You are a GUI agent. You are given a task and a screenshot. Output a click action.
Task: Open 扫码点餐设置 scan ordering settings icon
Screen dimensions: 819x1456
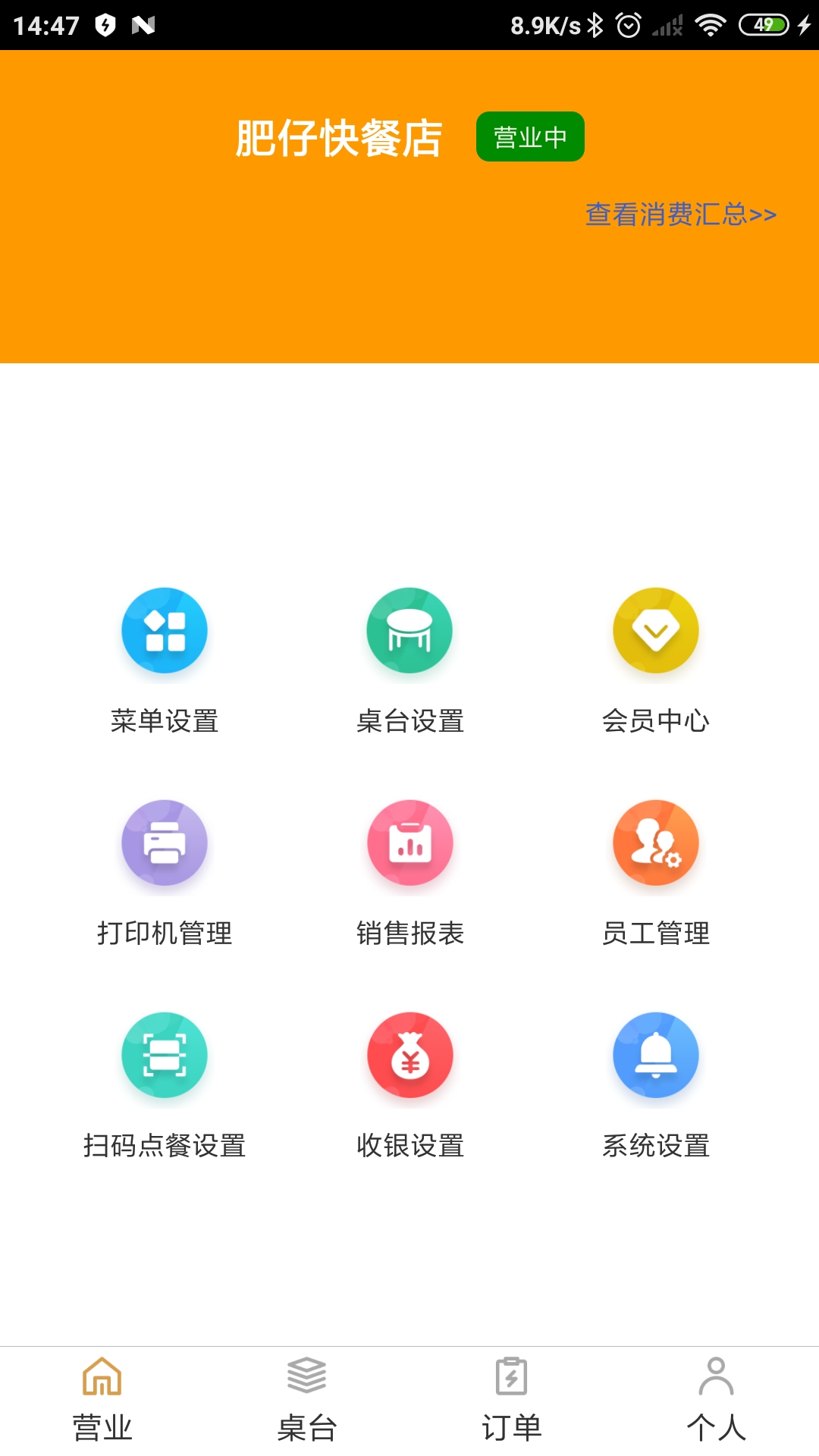[164, 1056]
